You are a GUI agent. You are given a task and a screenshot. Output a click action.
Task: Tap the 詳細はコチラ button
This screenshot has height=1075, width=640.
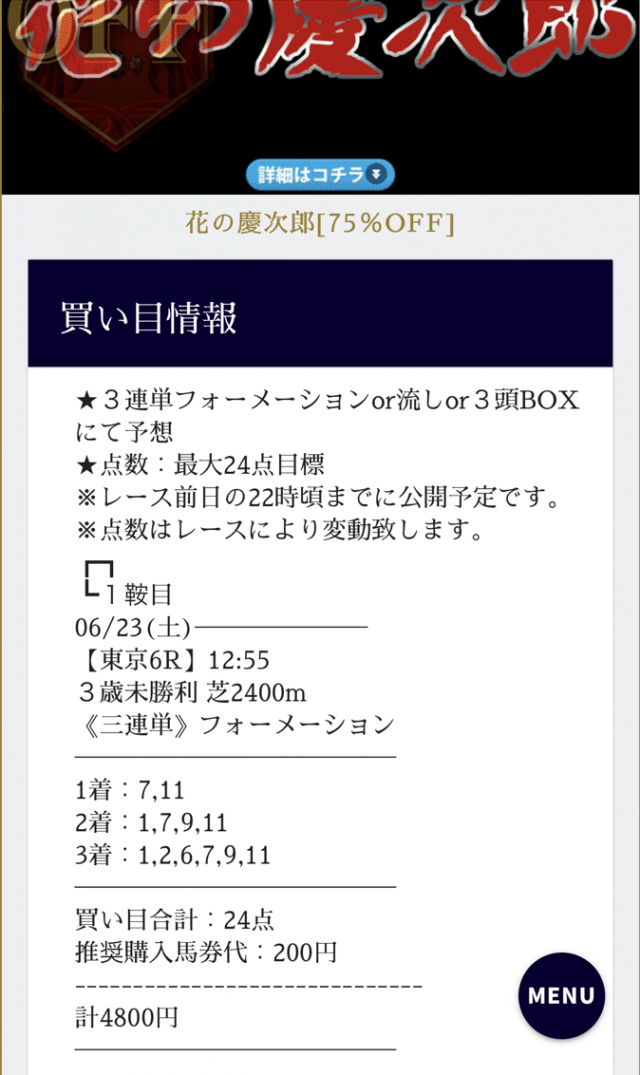320,175
